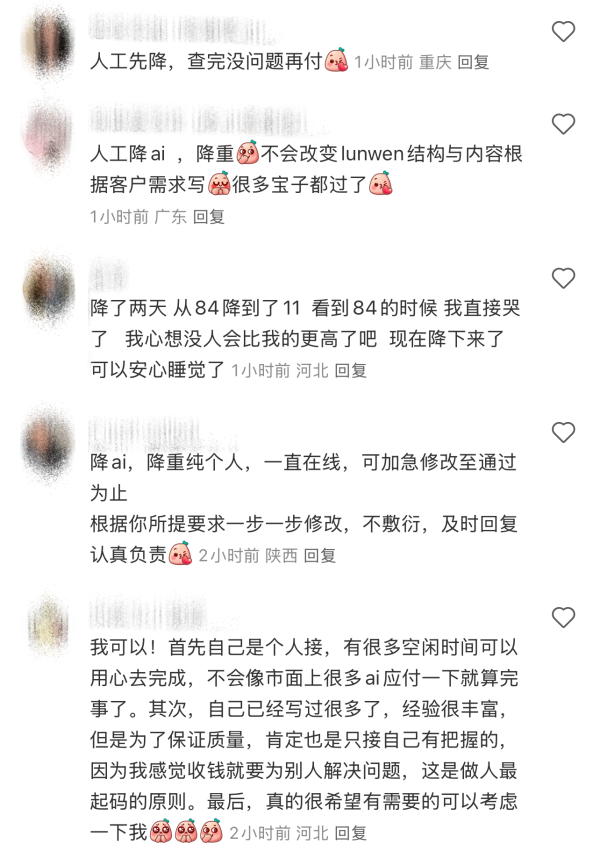
Task: Open profile avatar of 降了两天 commenter
Action: [48, 287]
